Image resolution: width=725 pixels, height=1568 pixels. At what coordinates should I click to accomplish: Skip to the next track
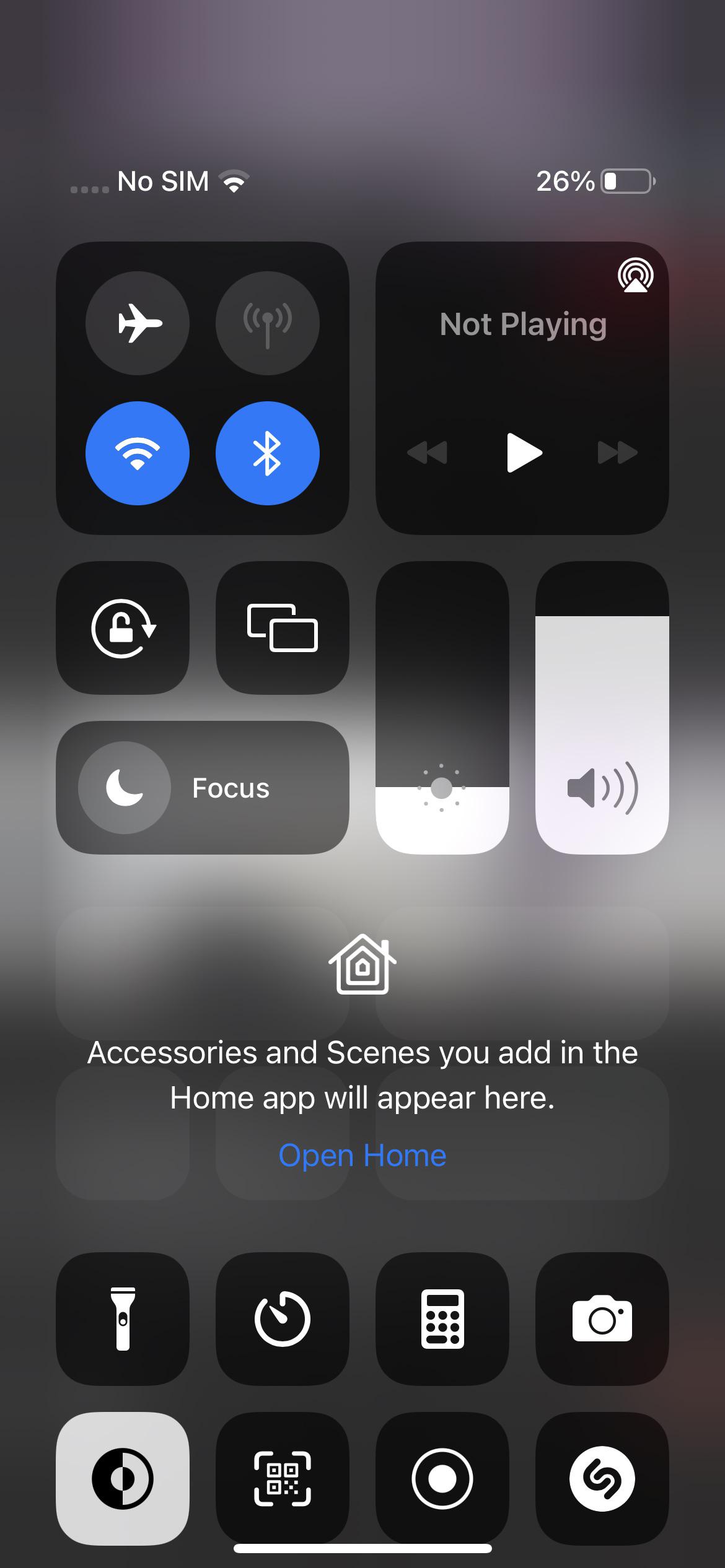click(617, 453)
